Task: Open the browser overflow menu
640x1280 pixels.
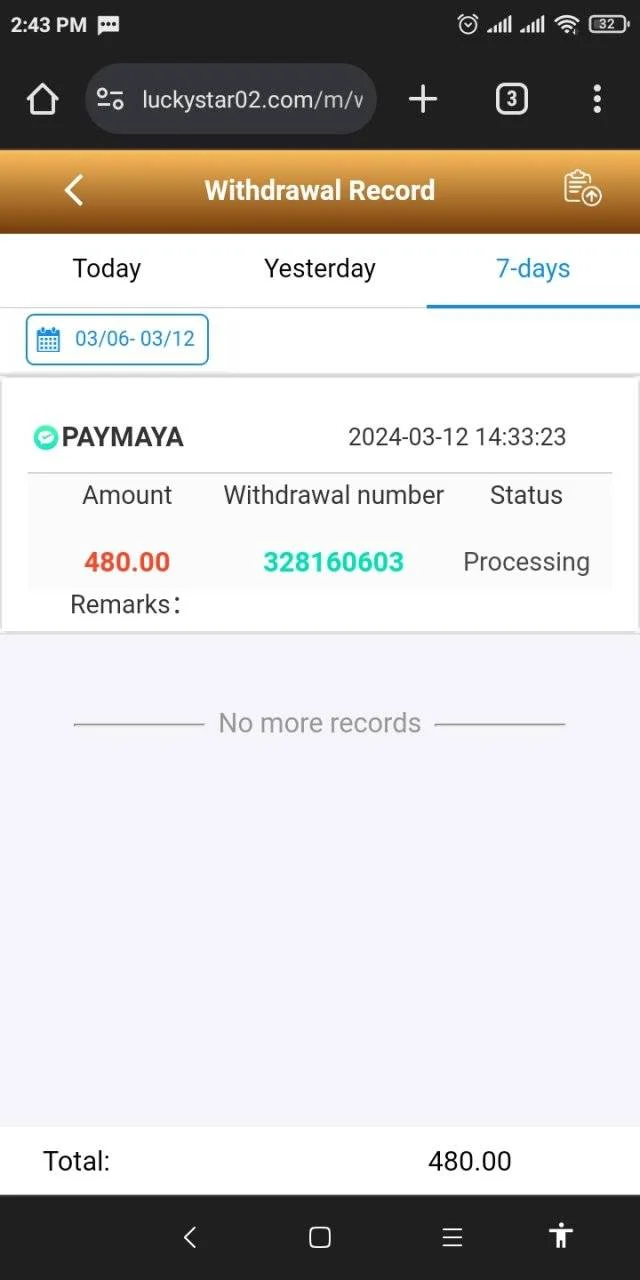Action: [597, 99]
